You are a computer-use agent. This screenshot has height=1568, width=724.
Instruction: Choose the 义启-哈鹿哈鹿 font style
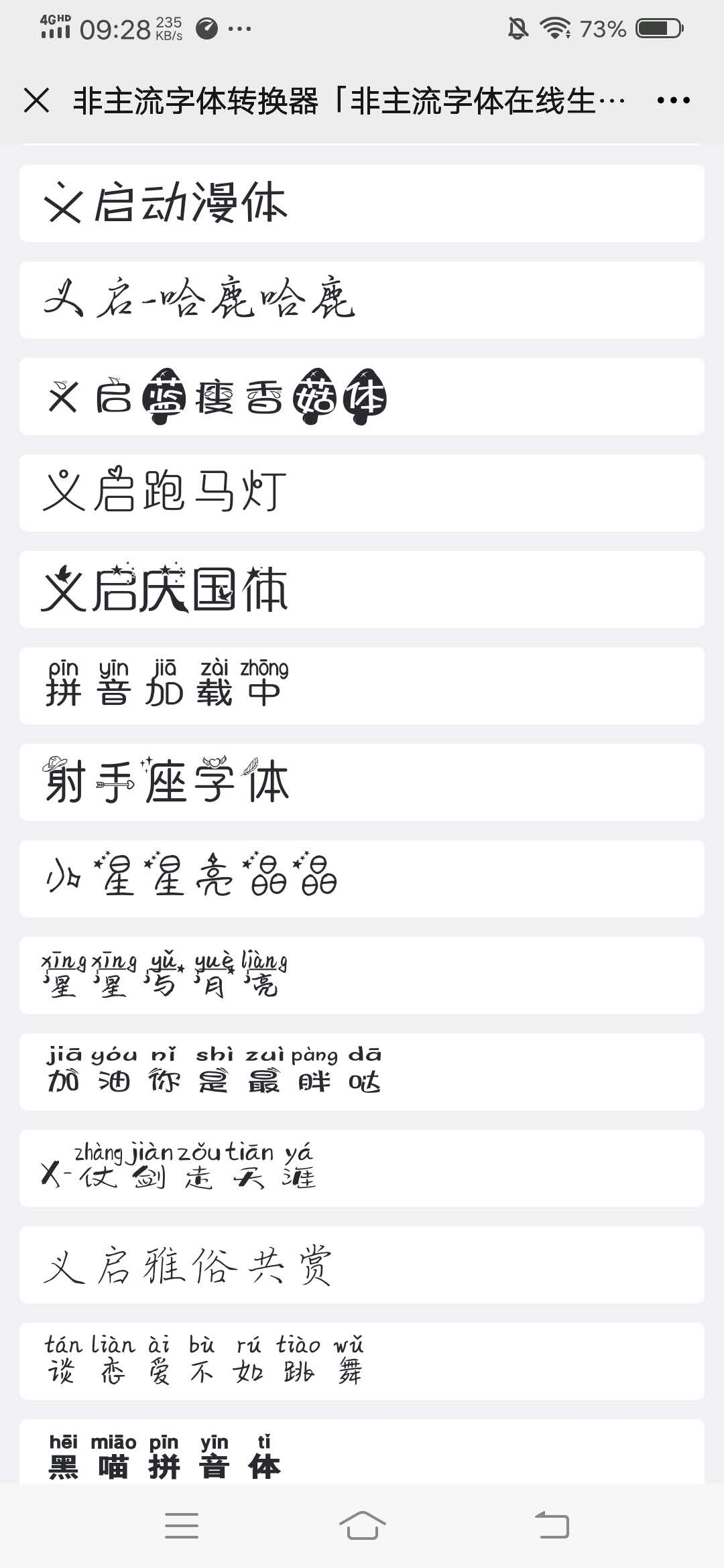362,300
